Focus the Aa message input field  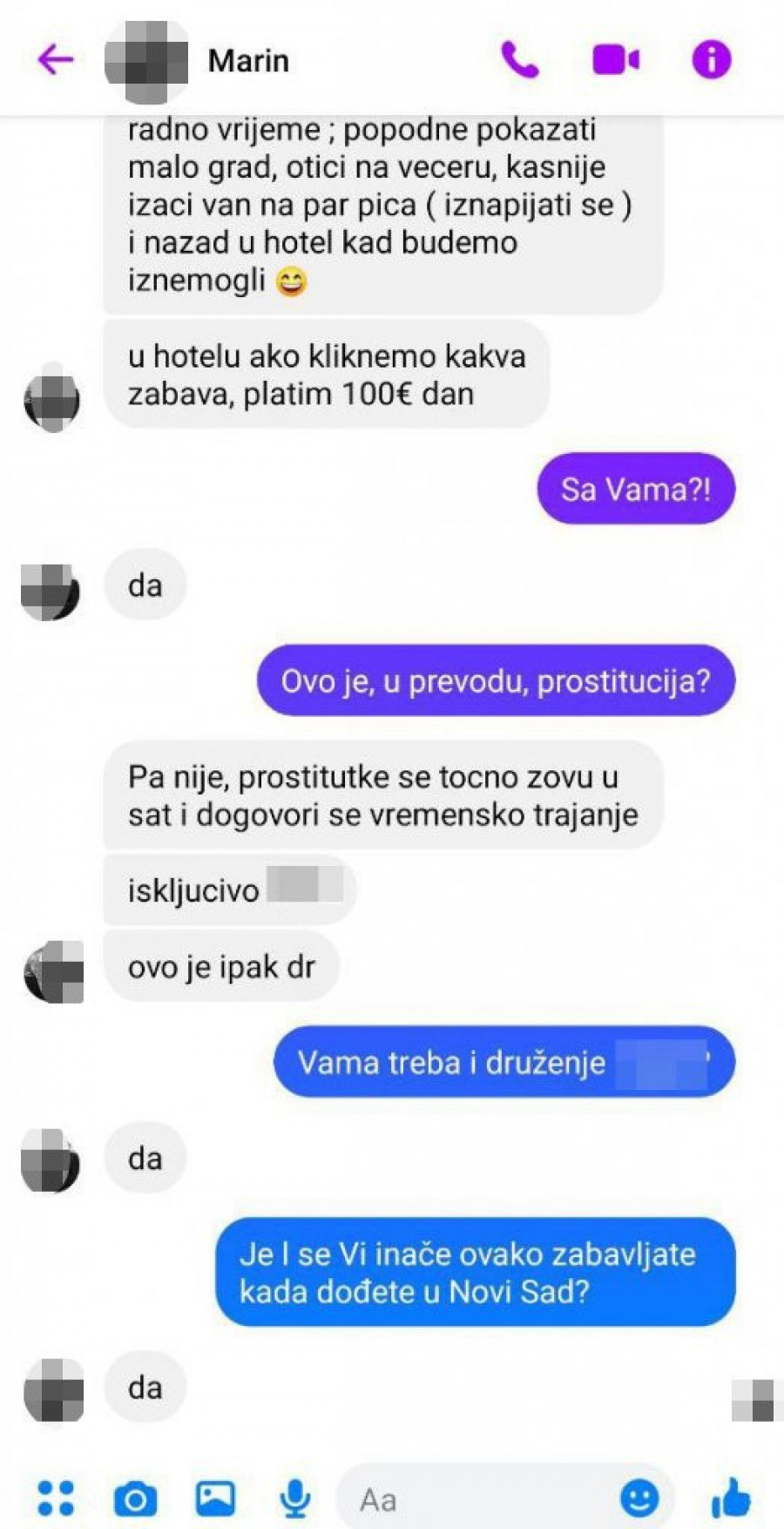[x=479, y=1499]
